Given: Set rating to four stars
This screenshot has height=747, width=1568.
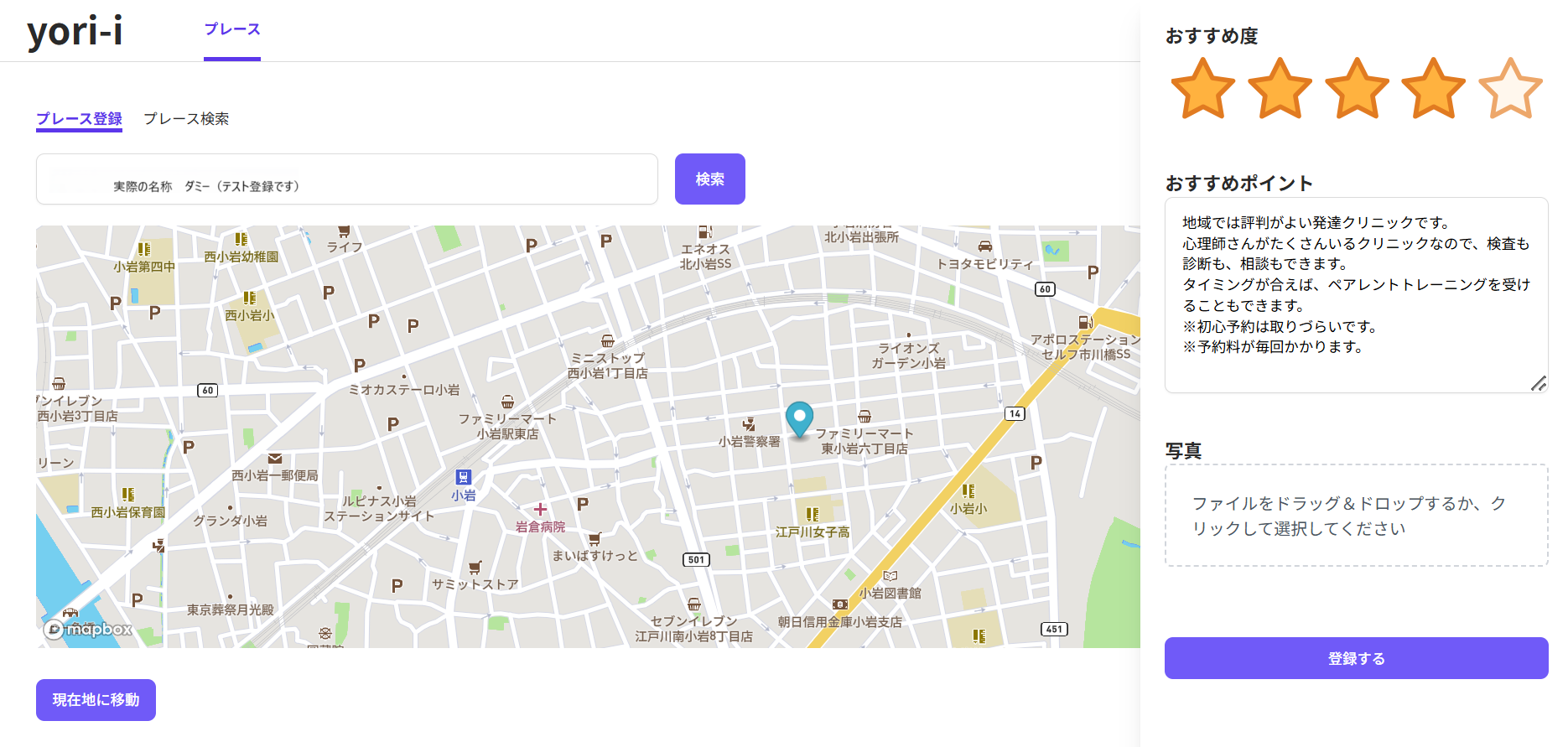Looking at the screenshot, I should 1433,89.
